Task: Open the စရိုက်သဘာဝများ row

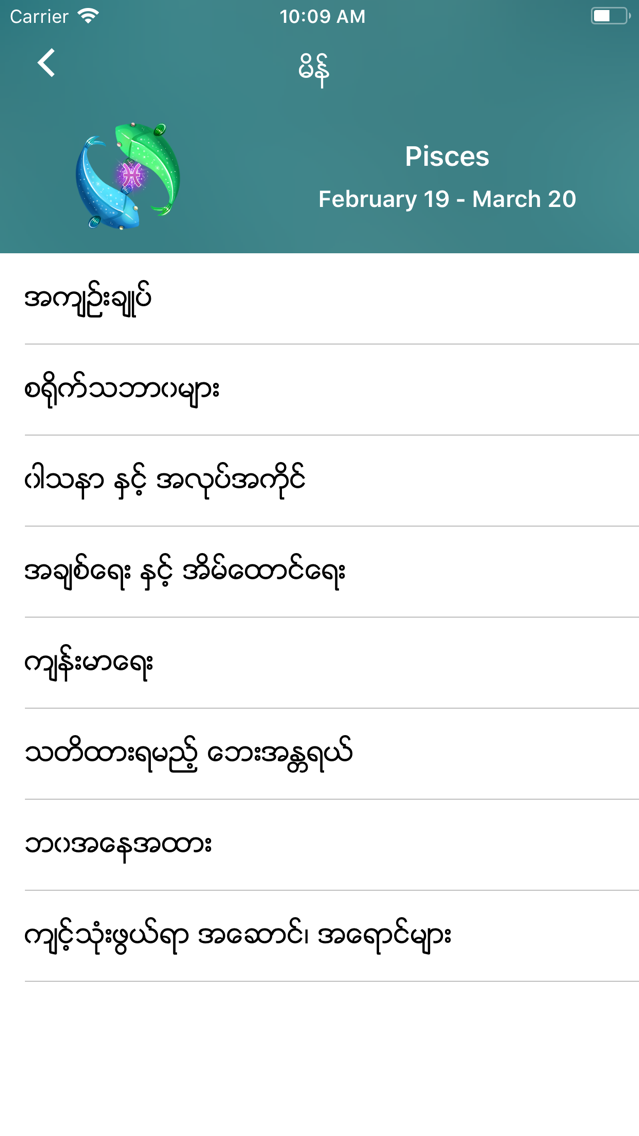Action: point(319,390)
